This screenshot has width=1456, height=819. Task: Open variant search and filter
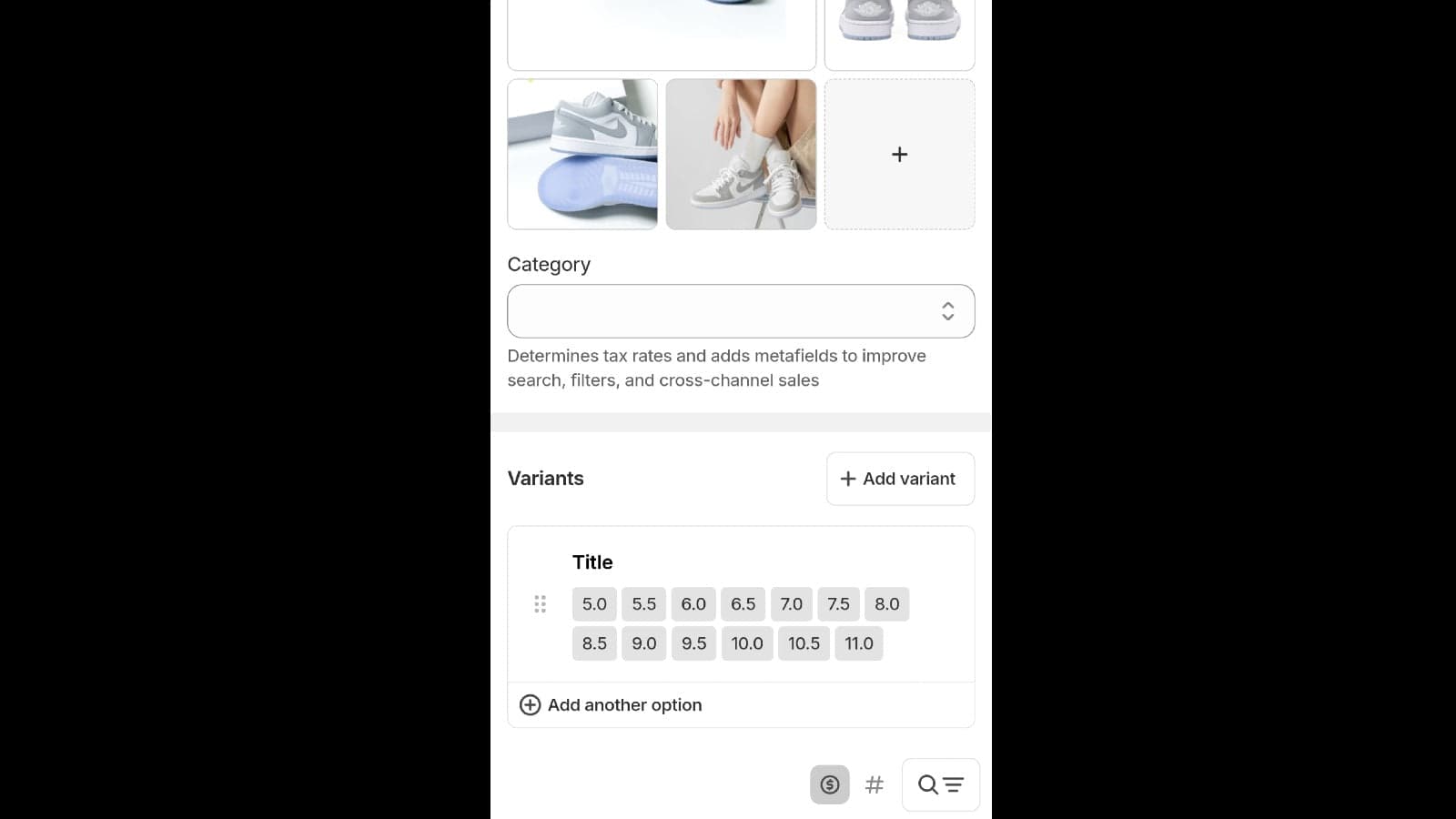coord(940,784)
